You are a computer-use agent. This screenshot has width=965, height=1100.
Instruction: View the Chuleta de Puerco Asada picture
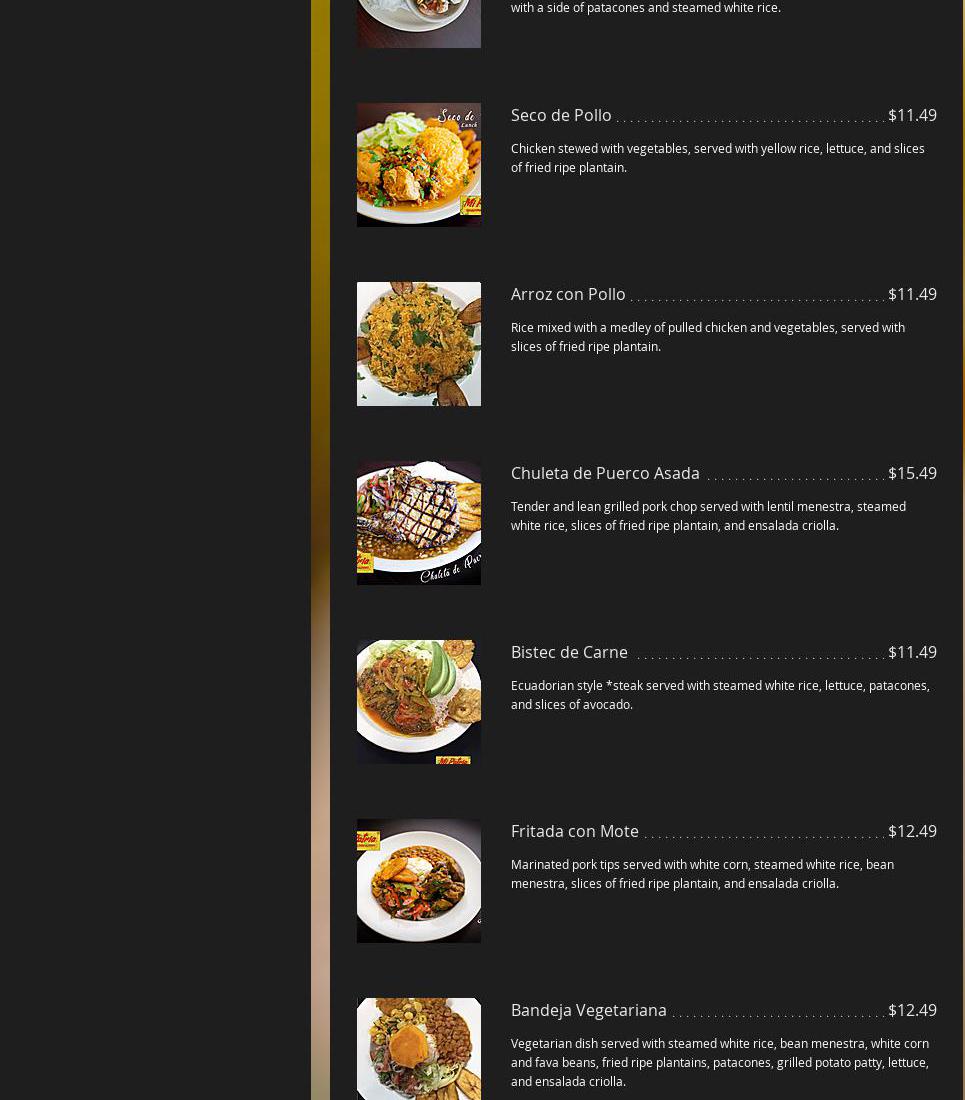418,523
